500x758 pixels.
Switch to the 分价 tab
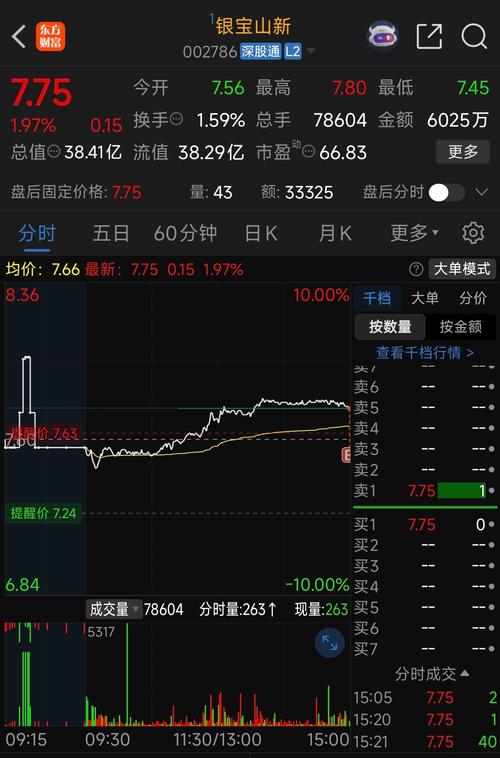point(472,298)
